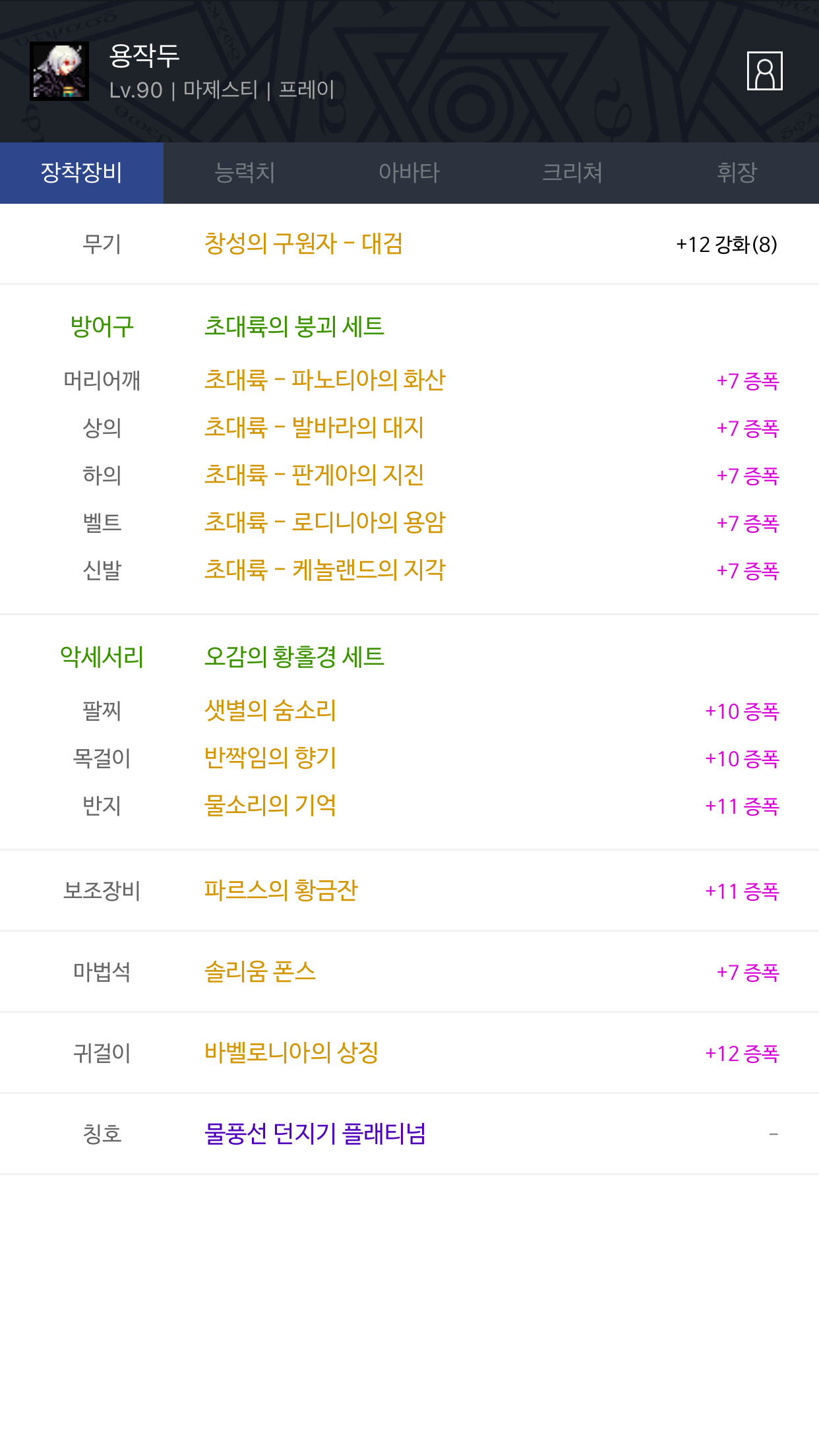Image resolution: width=819 pixels, height=1456 pixels.
Task: Go to the 휘장 tab
Action: pos(737,173)
